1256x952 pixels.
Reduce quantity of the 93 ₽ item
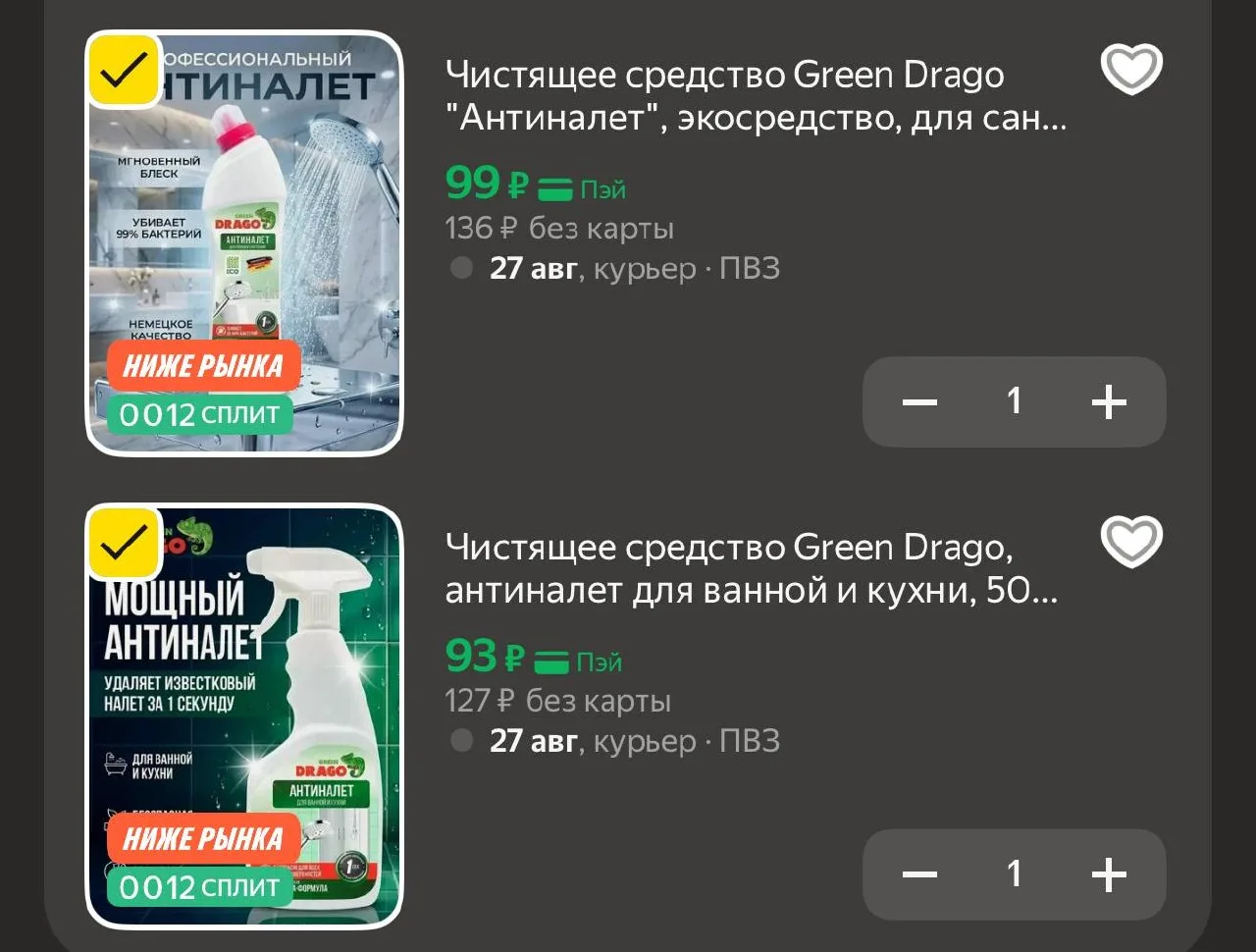919,873
